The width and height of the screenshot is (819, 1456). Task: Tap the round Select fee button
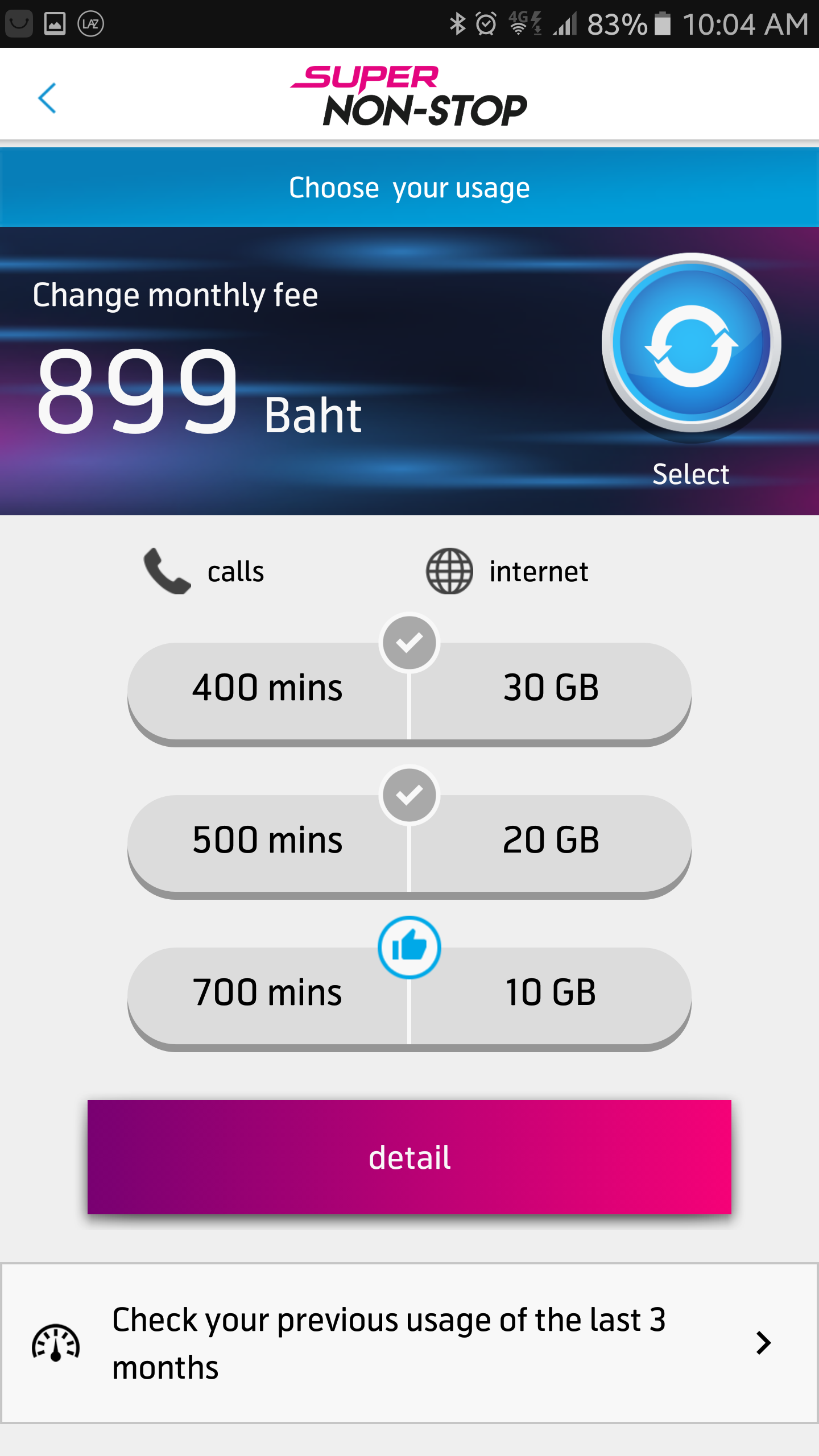(x=691, y=342)
